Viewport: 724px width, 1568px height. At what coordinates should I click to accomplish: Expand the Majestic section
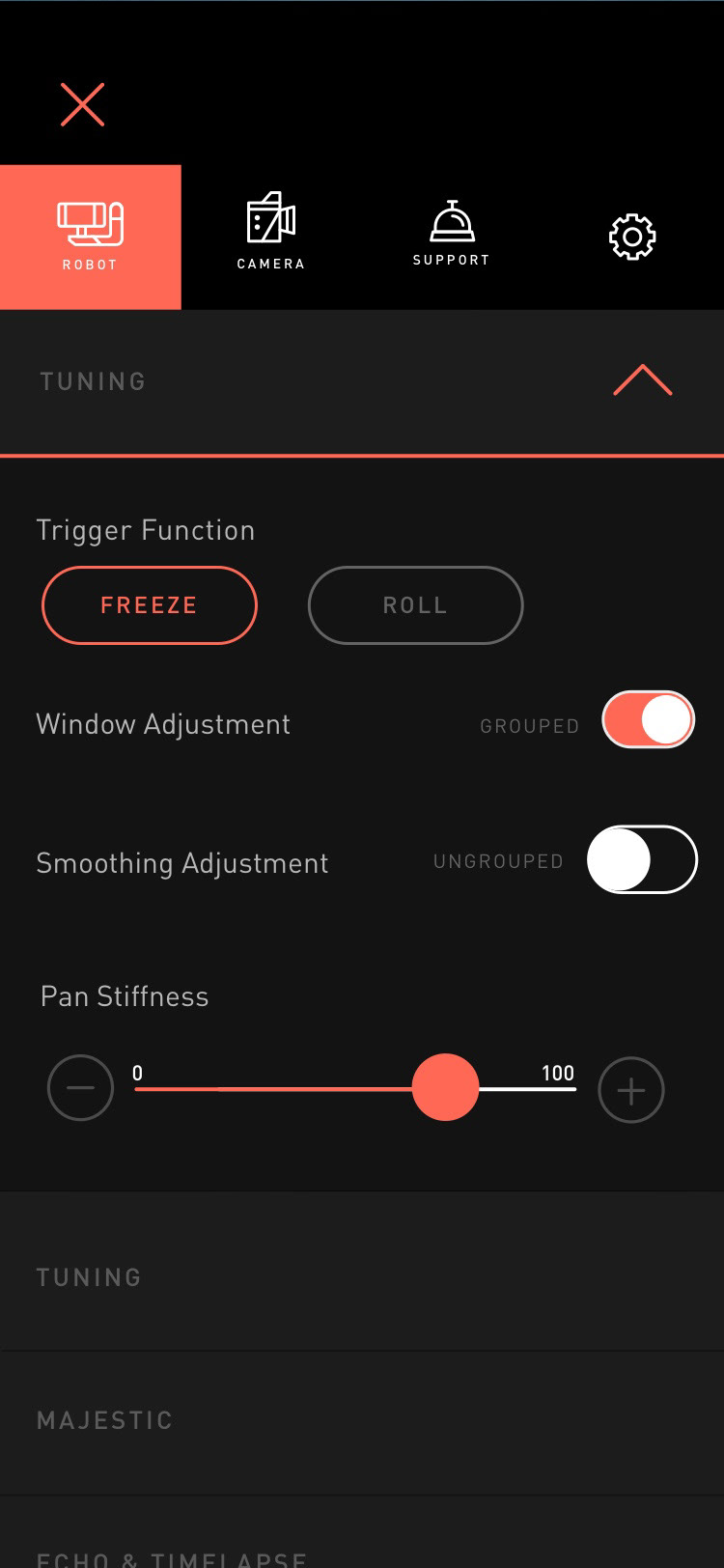[362, 1420]
